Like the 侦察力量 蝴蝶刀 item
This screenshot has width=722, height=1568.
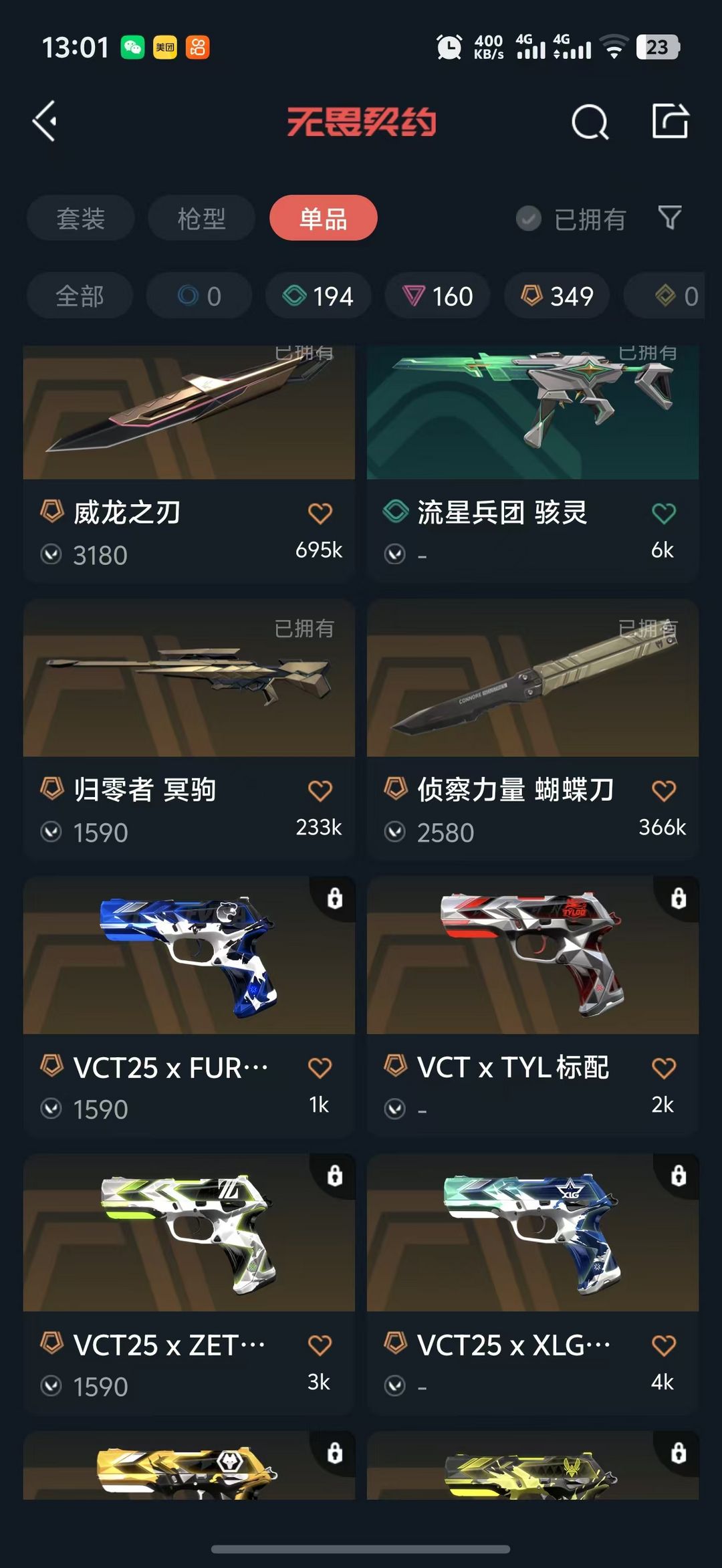(x=663, y=790)
